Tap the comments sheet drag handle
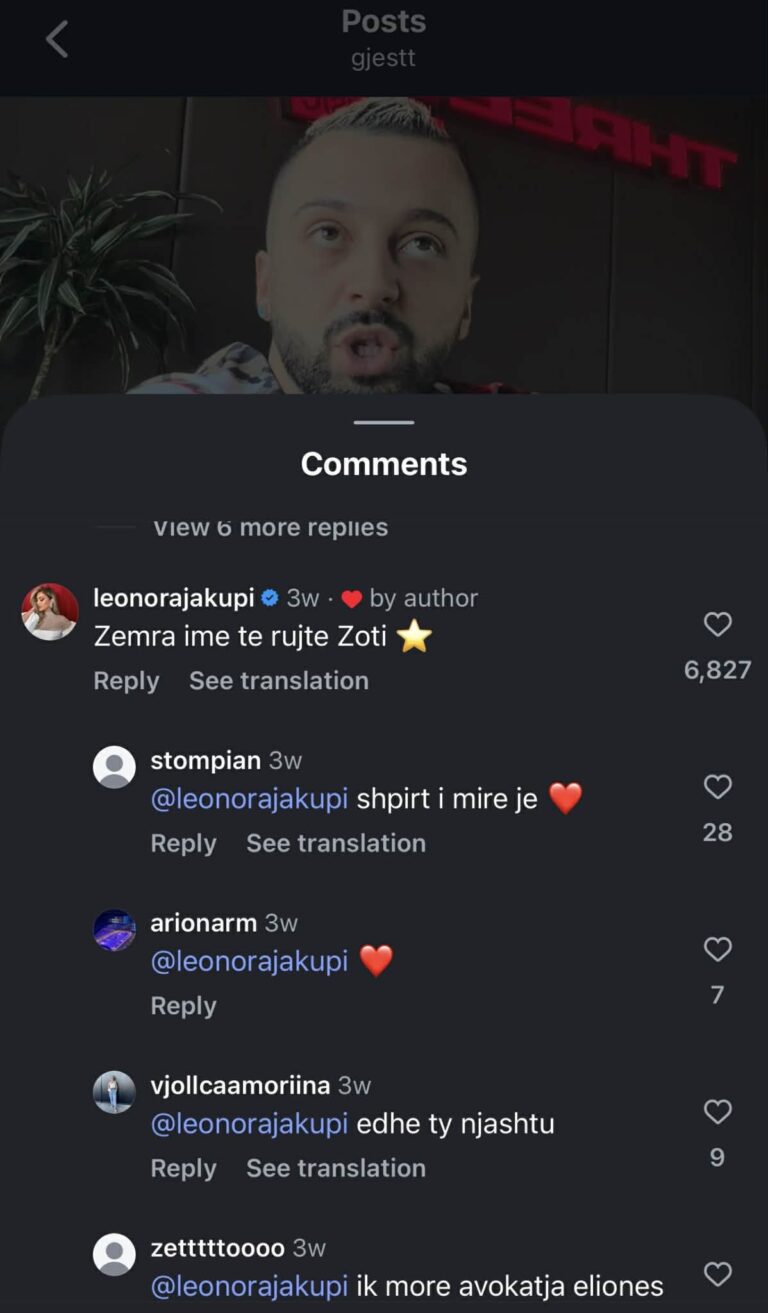 click(383, 422)
